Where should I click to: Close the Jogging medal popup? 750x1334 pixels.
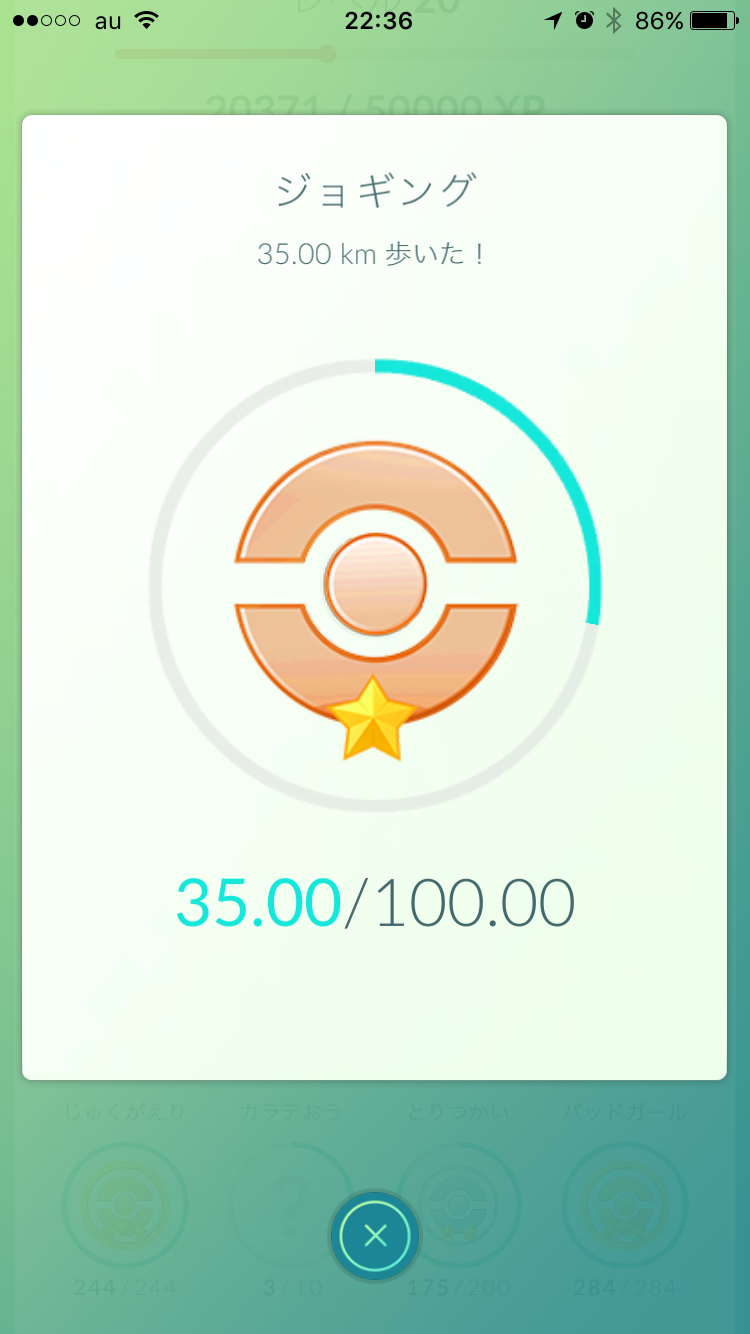coord(375,1236)
